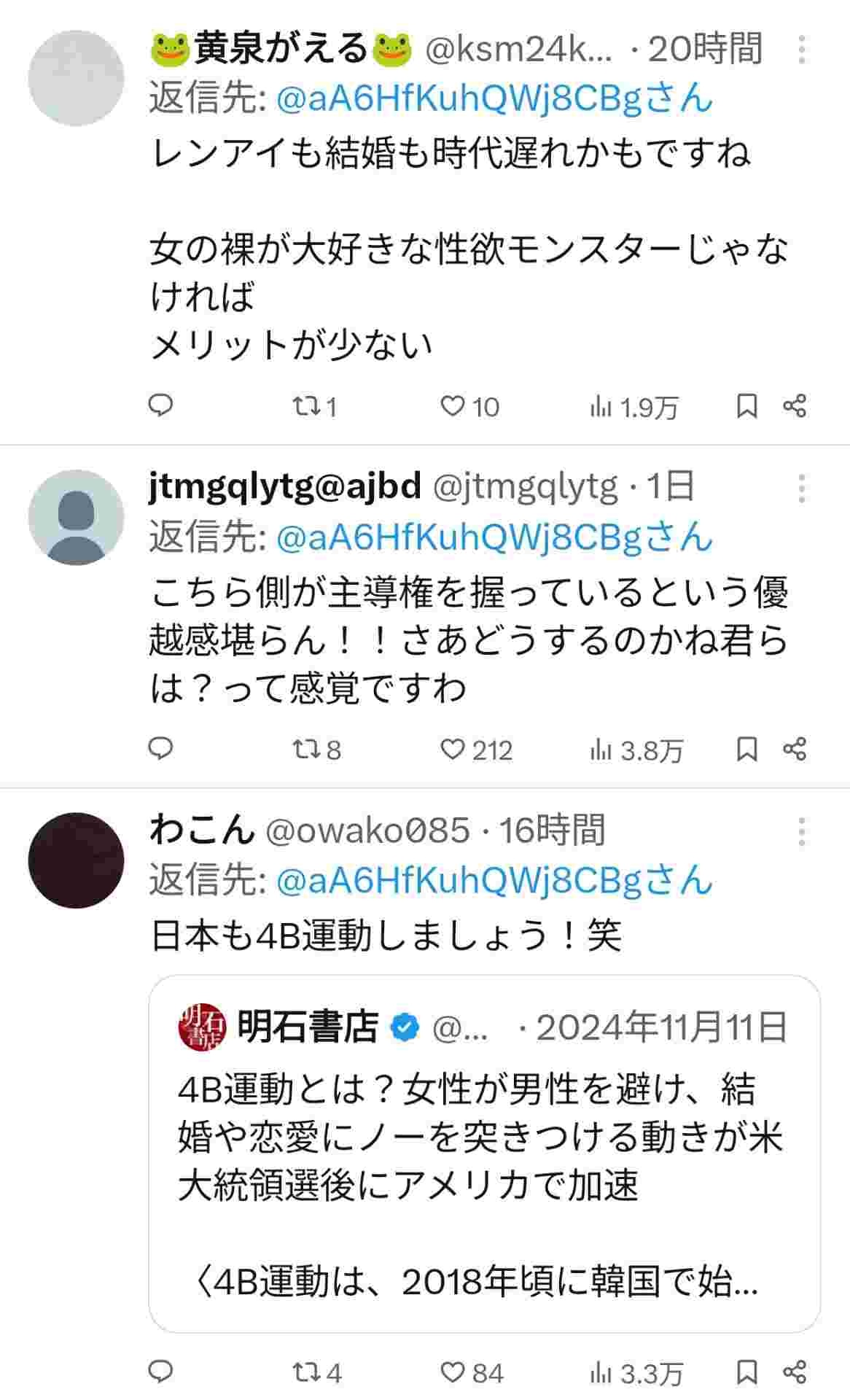The height and width of the screenshot is (1400, 850).
Task: Bookmark jtmgqlytg's reply
Action: (747, 749)
